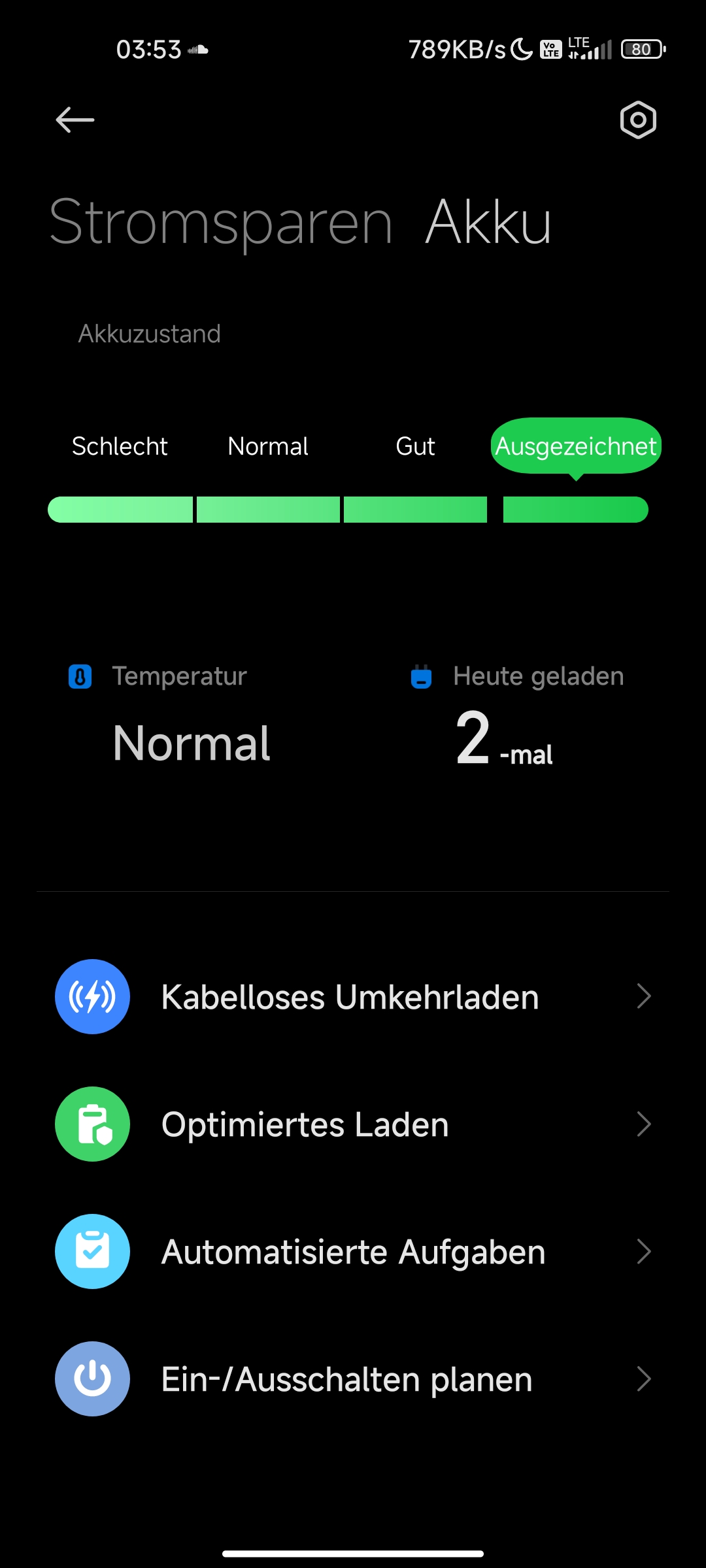This screenshot has height=1568, width=706.
Task: Open battery settings via the gear icon
Action: click(638, 120)
